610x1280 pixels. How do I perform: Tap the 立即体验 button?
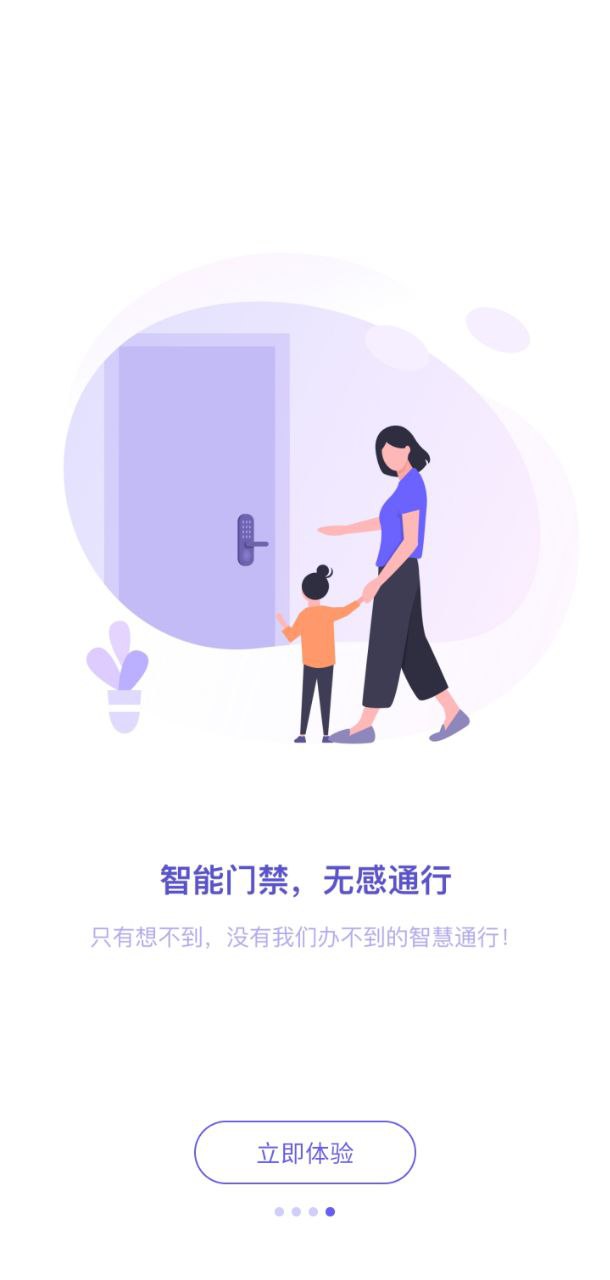pyautogui.click(x=305, y=1153)
